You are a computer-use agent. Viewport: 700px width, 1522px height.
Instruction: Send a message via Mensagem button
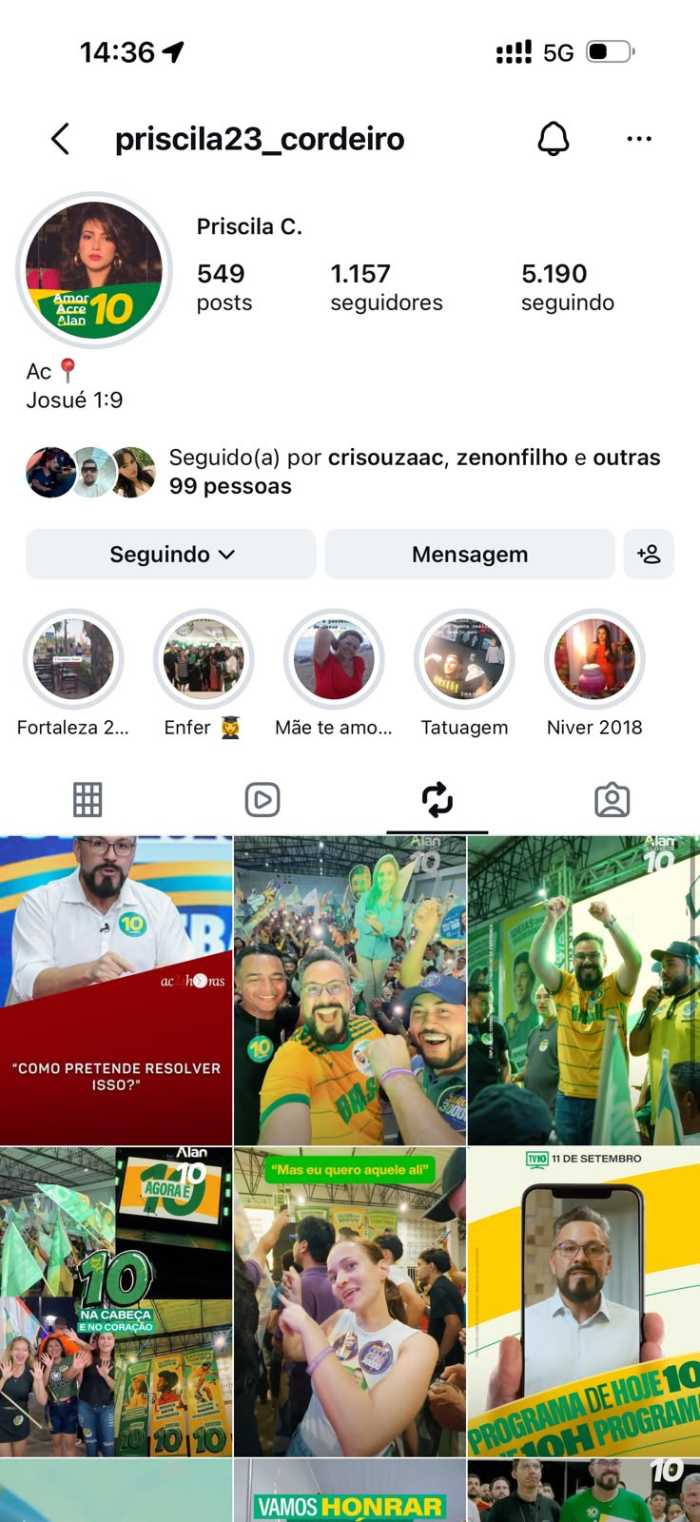[469, 554]
